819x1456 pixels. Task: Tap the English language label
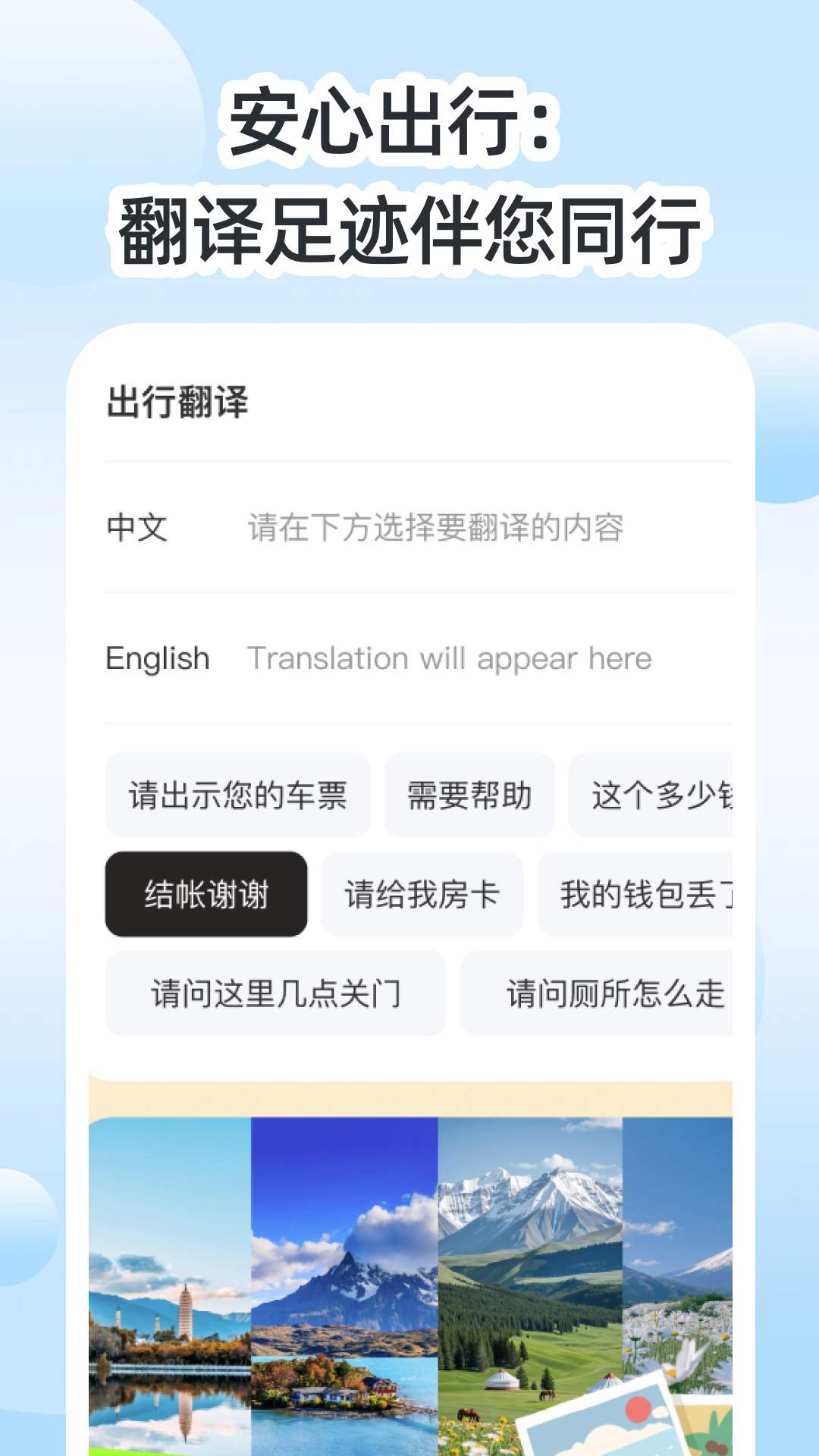click(x=156, y=659)
